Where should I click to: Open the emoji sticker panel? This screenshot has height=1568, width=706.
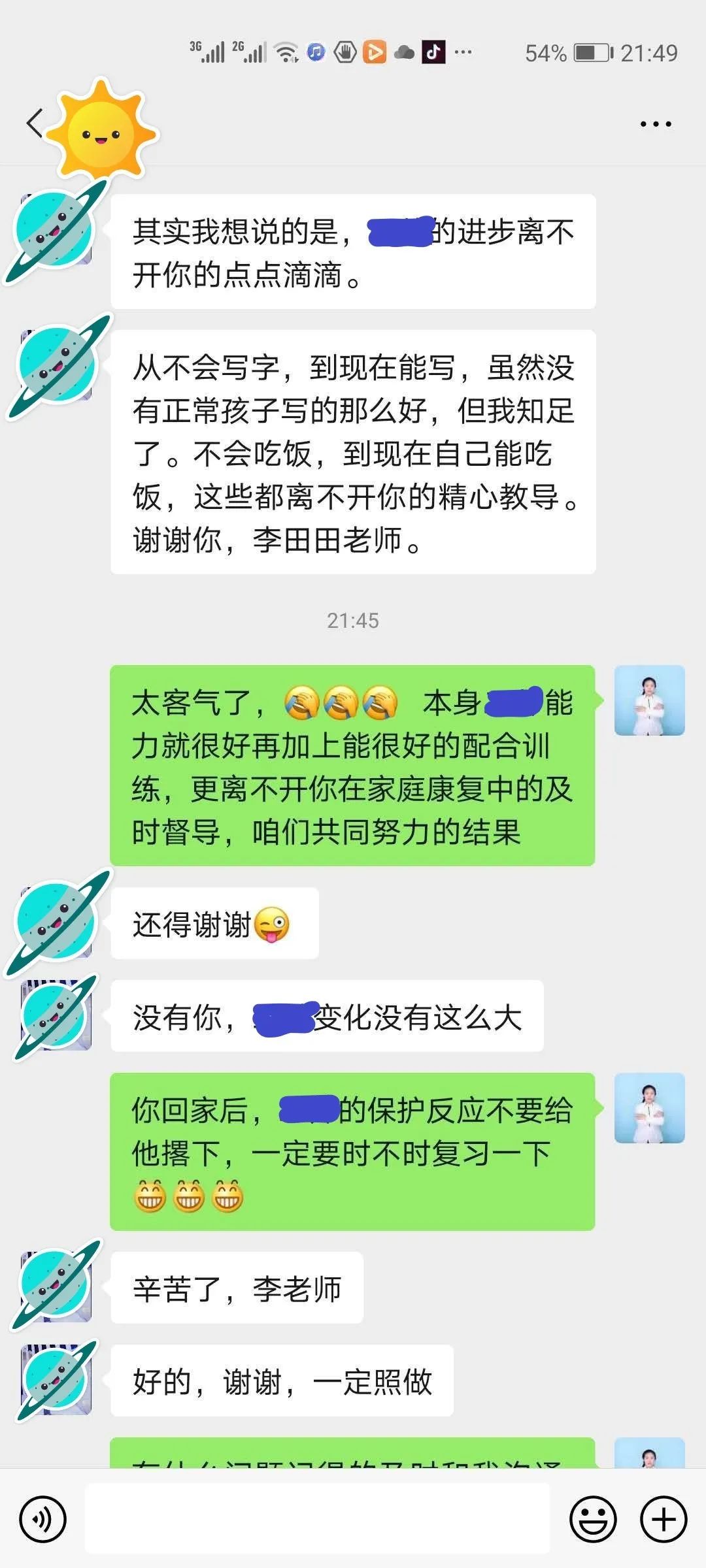coord(593,1520)
